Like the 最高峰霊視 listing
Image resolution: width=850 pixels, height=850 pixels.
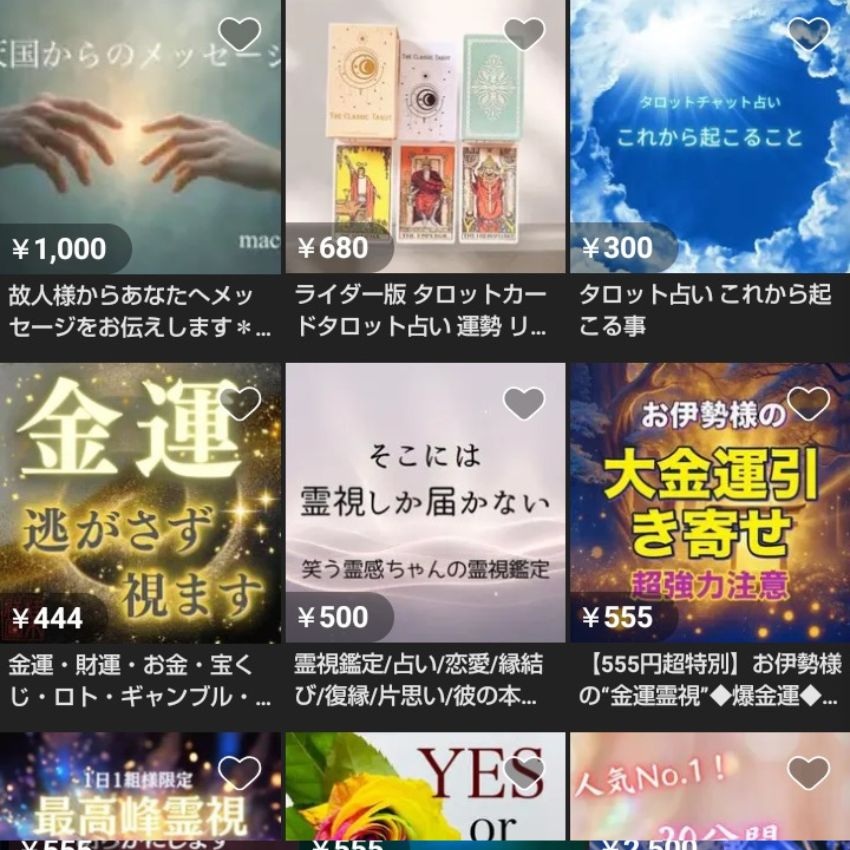239,773
